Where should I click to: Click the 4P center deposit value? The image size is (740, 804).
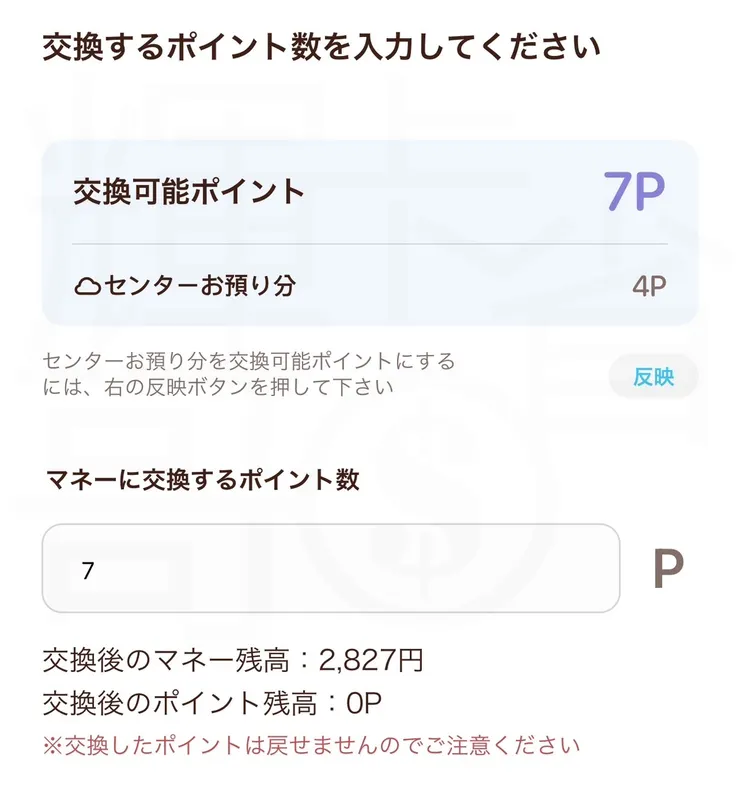(650, 287)
